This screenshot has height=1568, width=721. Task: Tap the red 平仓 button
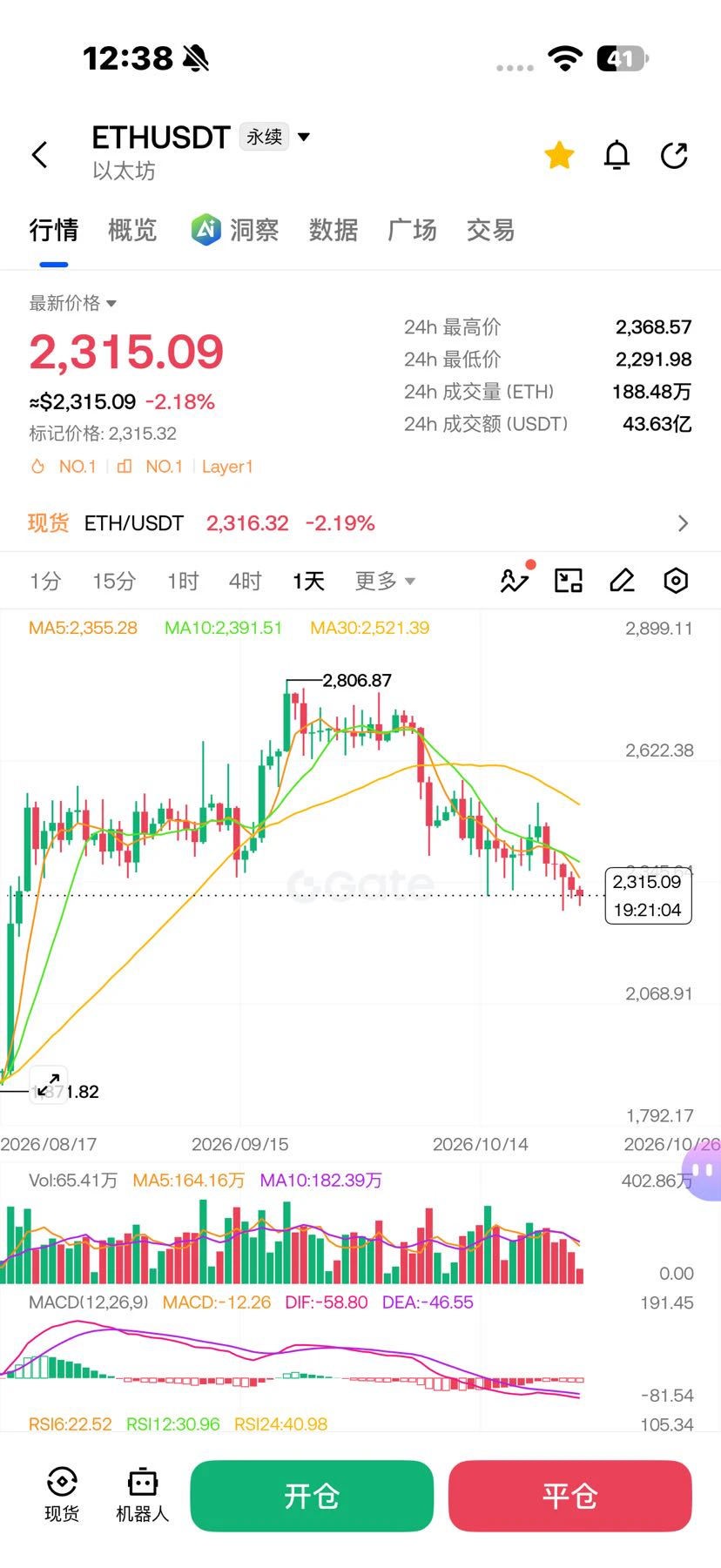click(570, 1496)
